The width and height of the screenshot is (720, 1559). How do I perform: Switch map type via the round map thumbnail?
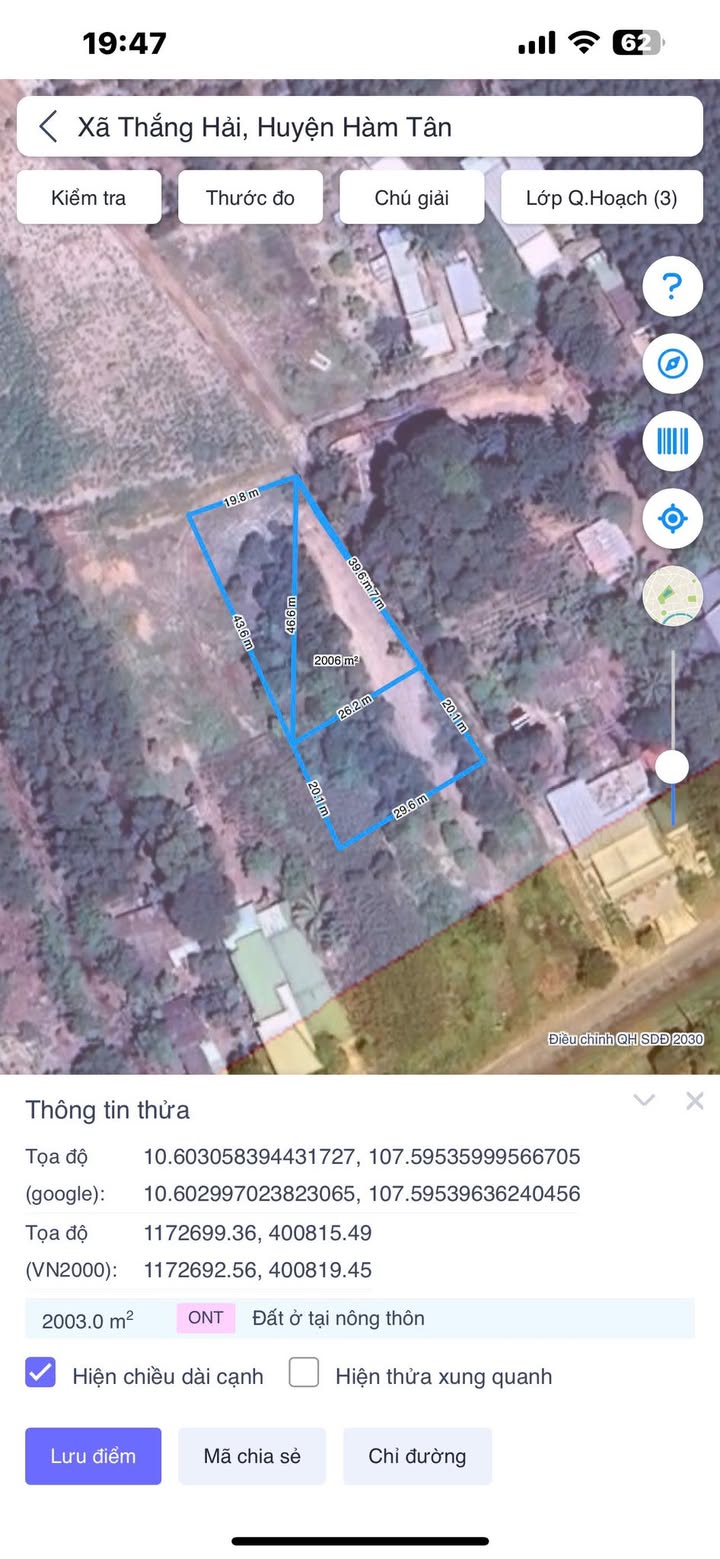pyautogui.click(x=672, y=596)
